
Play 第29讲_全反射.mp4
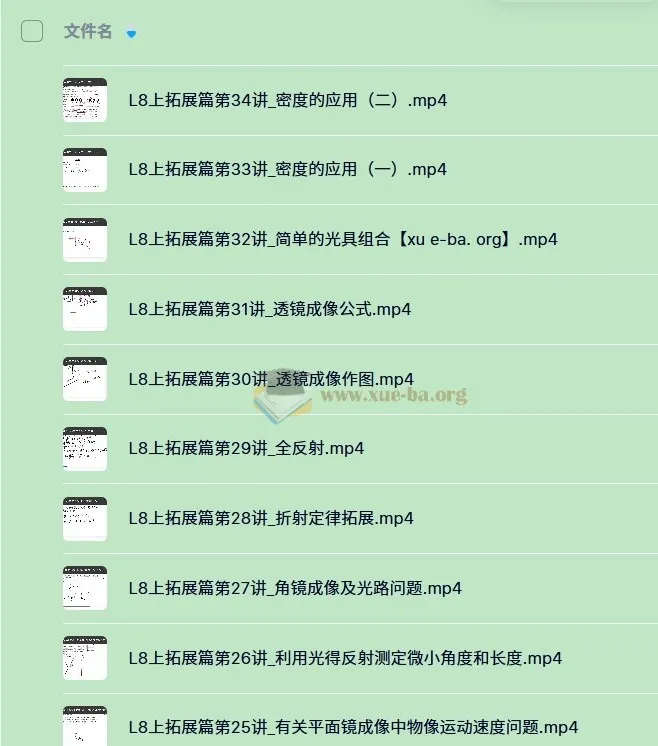coord(246,448)
